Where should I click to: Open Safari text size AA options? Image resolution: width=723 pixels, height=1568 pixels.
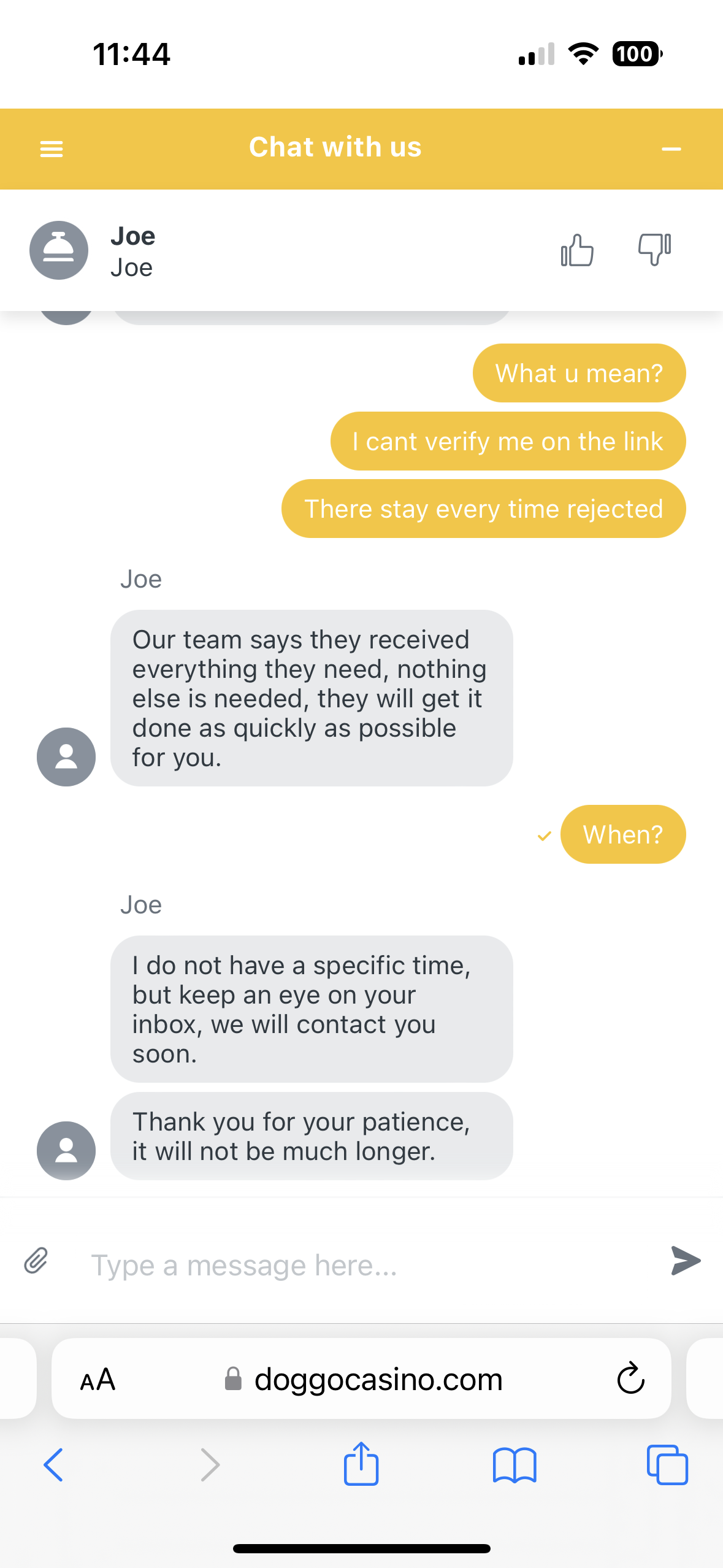98,1380
